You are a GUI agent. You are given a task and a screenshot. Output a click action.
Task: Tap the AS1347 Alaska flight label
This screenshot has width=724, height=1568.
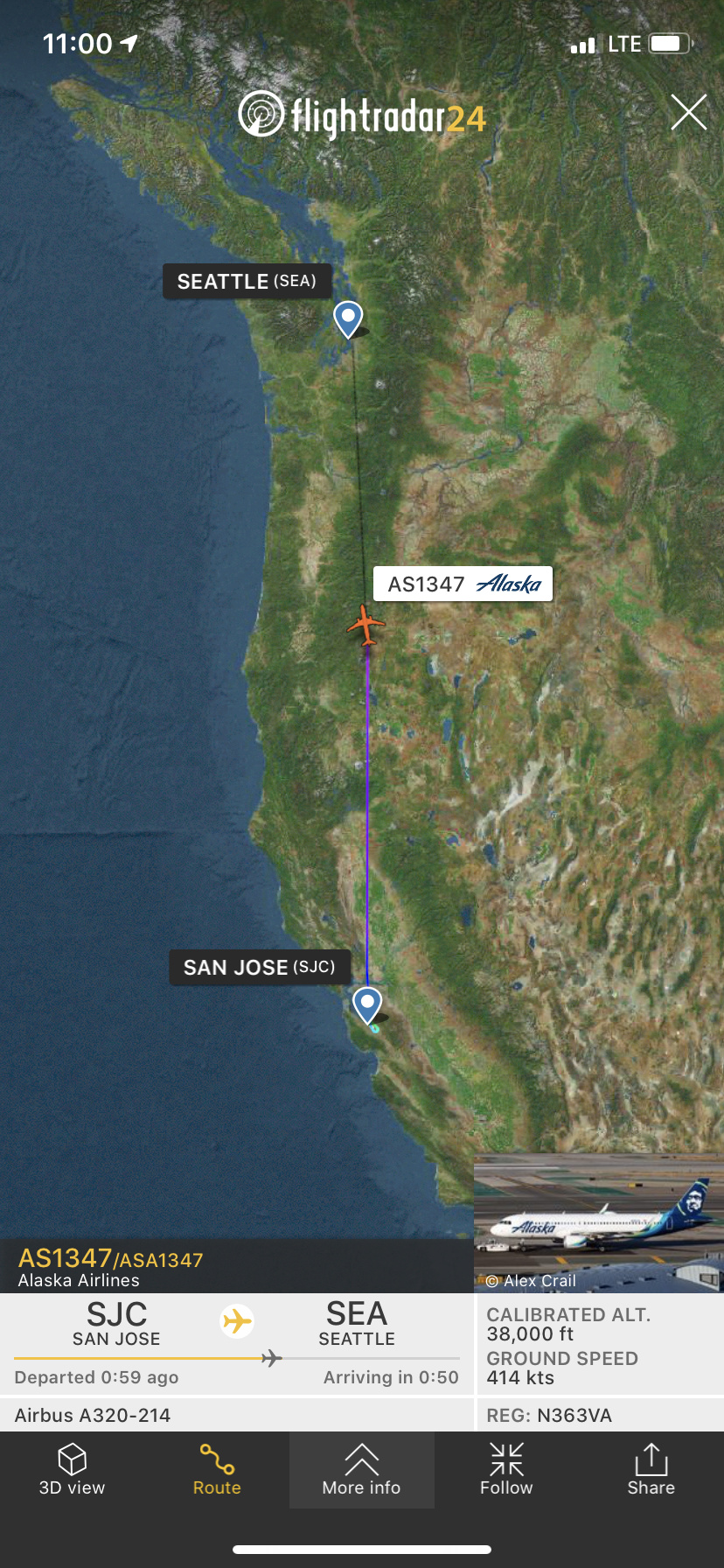tap(463, 584)
